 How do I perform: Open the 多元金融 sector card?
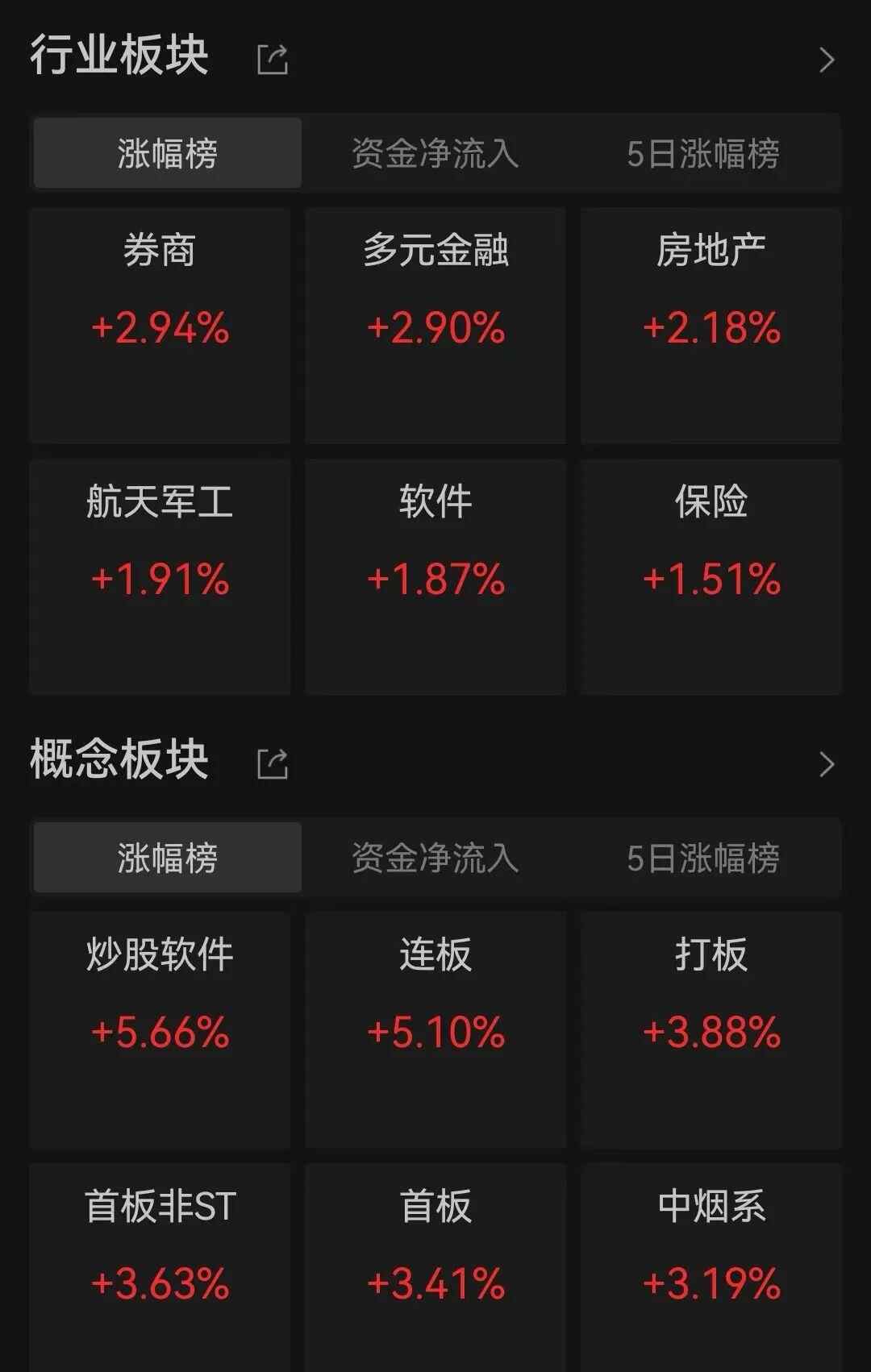tap(435, 325)
